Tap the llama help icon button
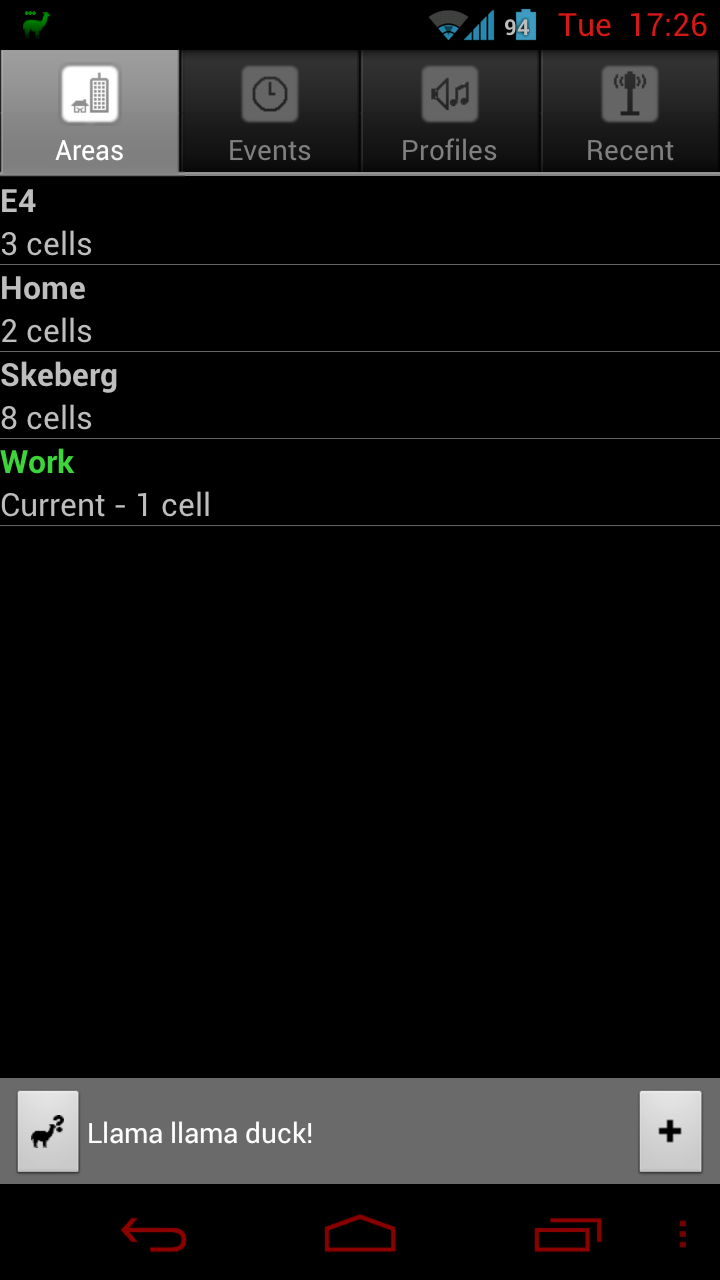 pyautogui.click(x=48, y=1131)
